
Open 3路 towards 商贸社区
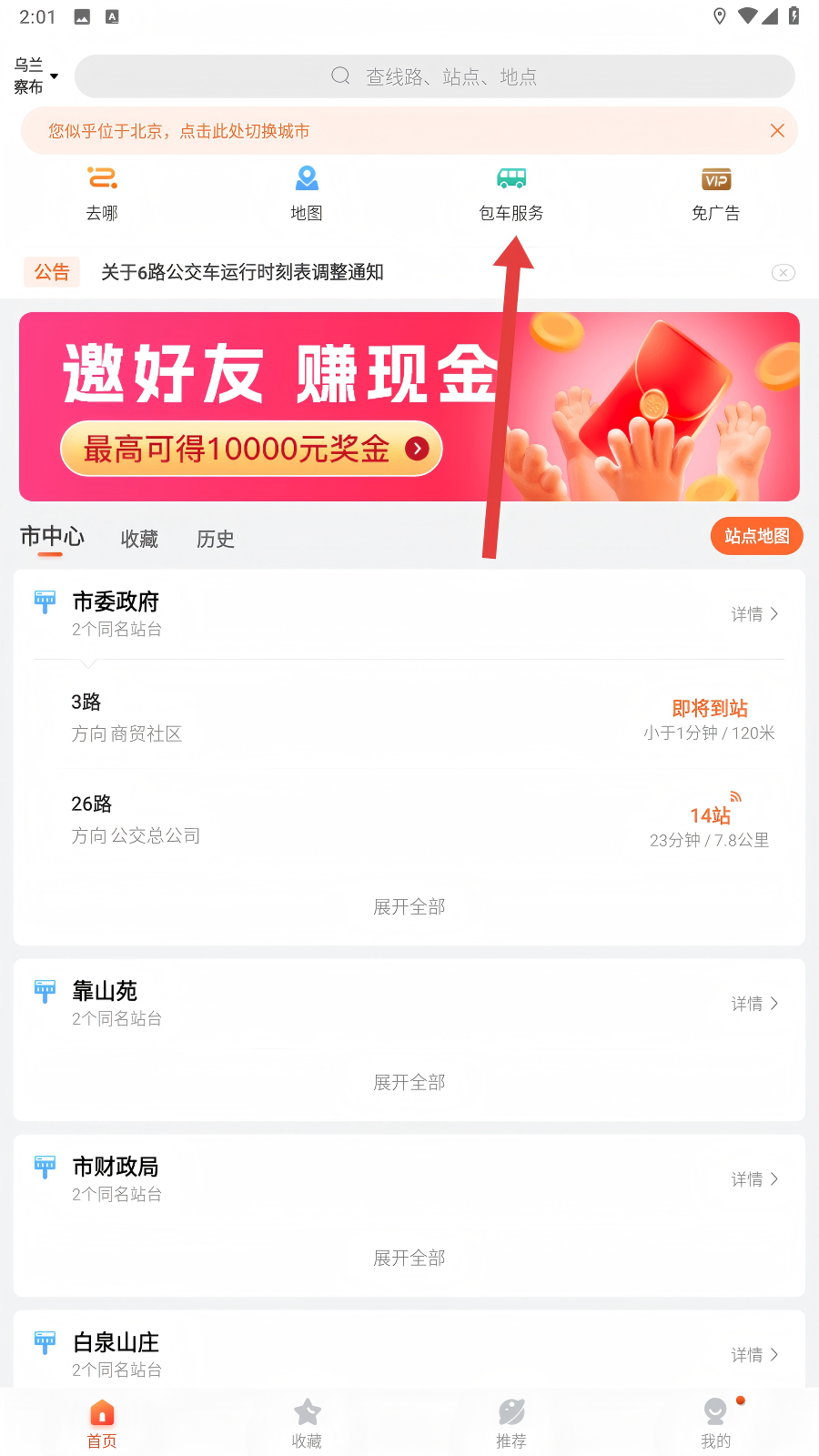[409, 717]
